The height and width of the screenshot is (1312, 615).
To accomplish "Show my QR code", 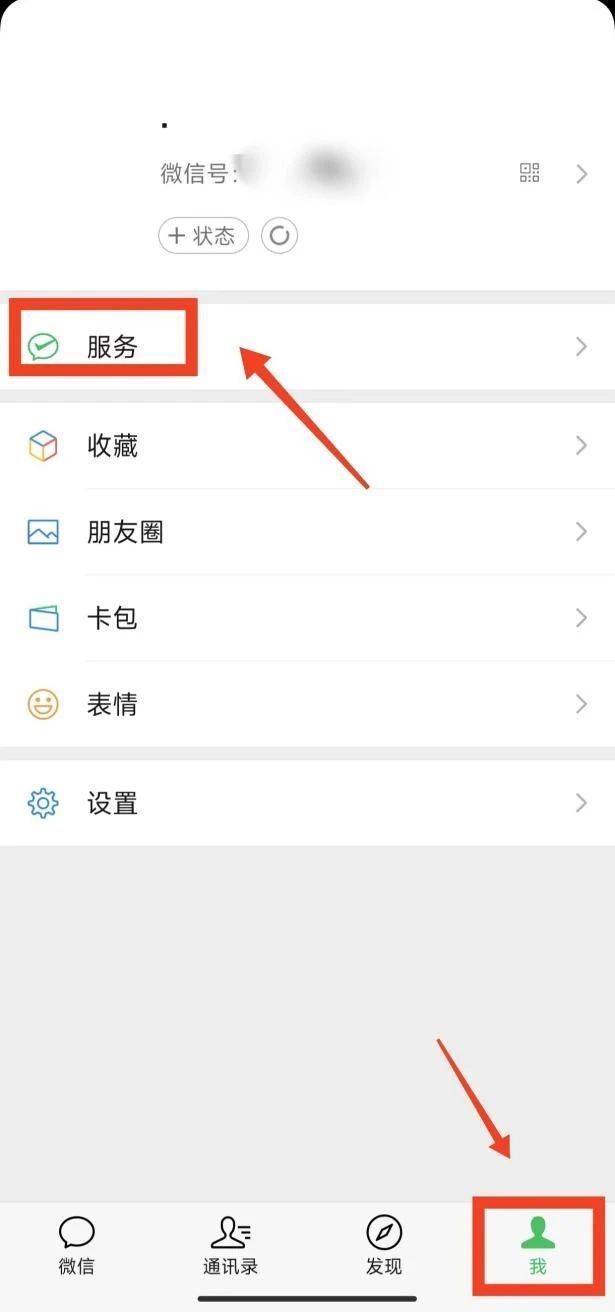I will [530, 173].
